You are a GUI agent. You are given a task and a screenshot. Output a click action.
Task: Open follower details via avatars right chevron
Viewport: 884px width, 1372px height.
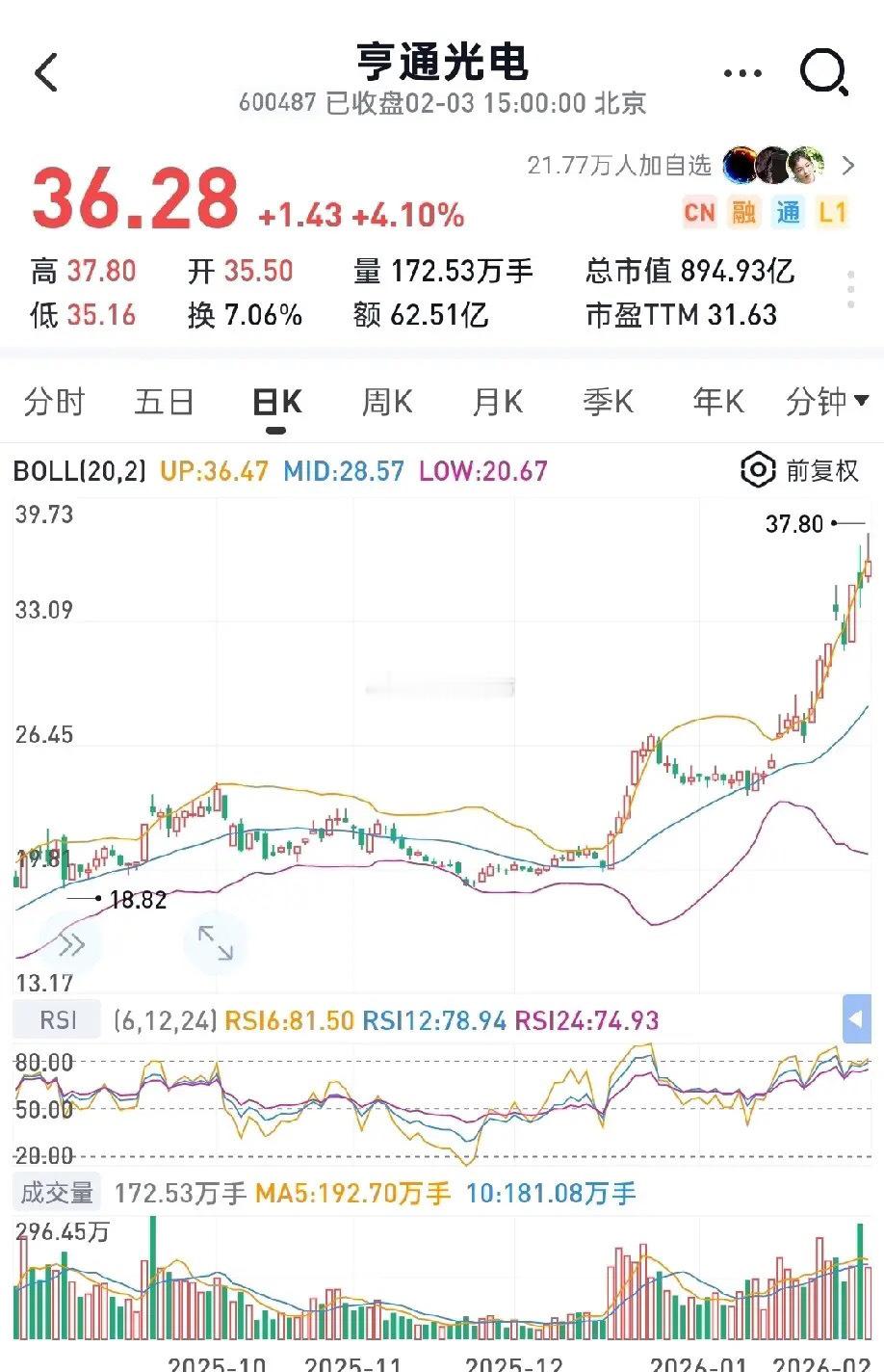click(x=847, y=166)
